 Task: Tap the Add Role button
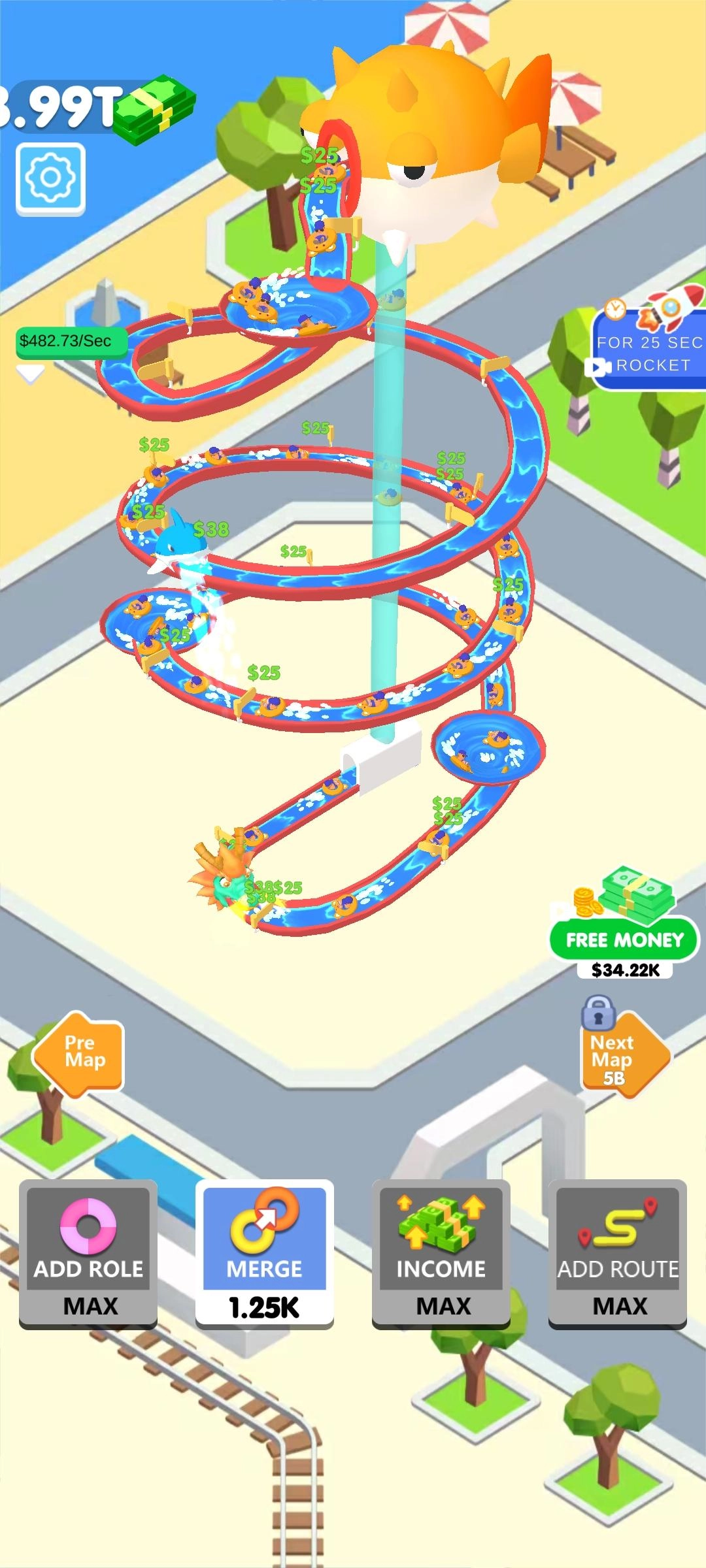(88, 1253)
